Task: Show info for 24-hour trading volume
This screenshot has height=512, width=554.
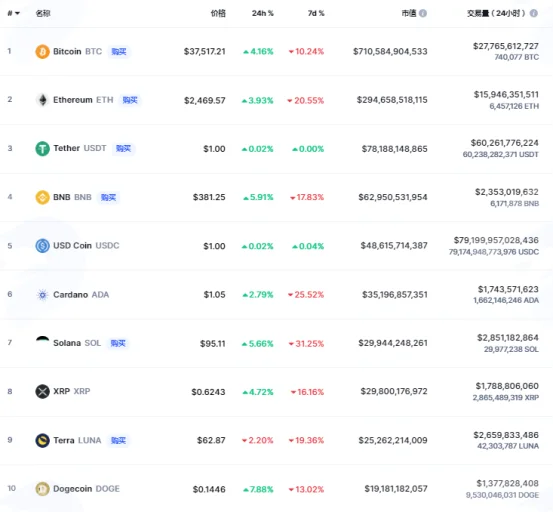Action: pyautogui.click(x=534, y=13)
